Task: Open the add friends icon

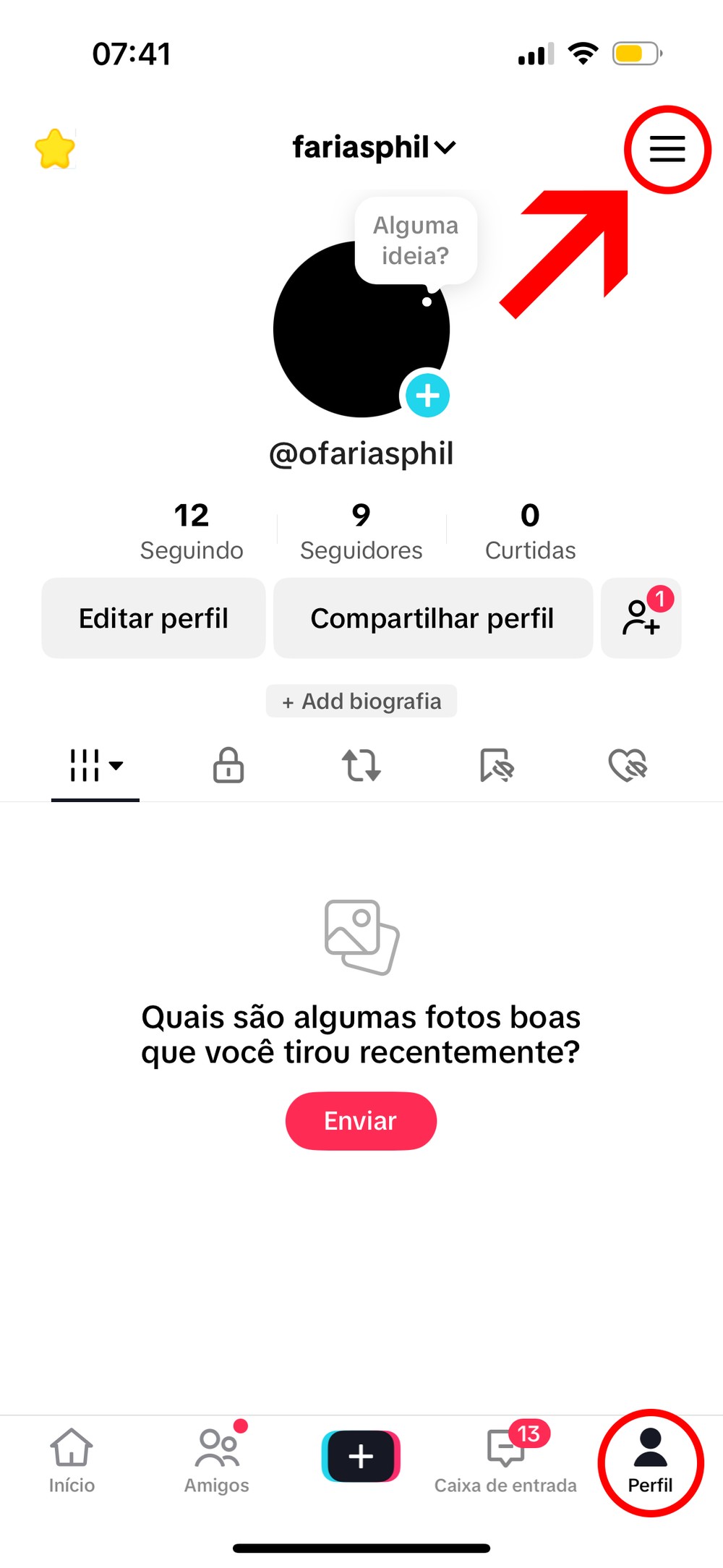Action: 641,618
